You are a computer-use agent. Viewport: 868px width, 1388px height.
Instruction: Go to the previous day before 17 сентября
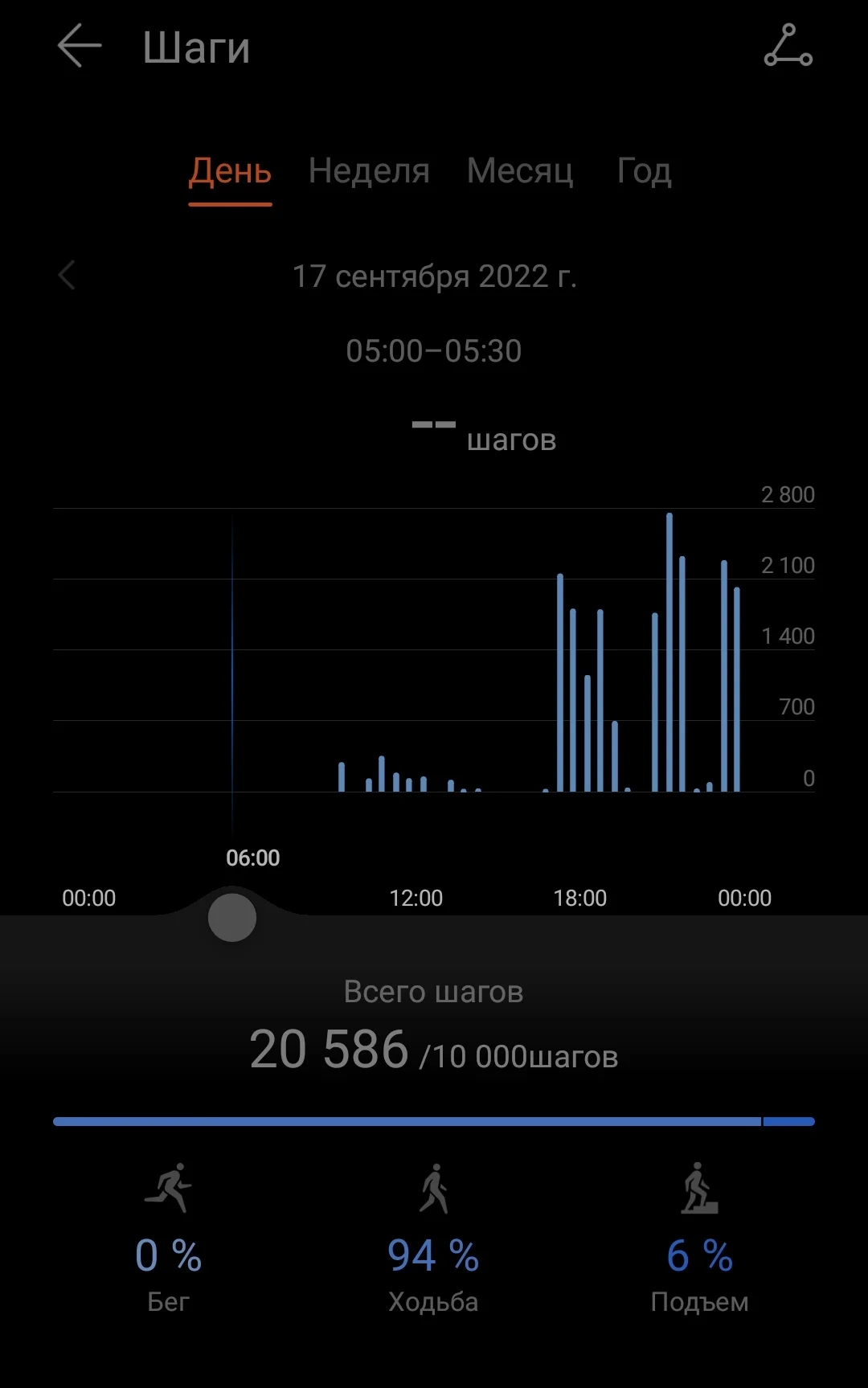pos(68,275)
